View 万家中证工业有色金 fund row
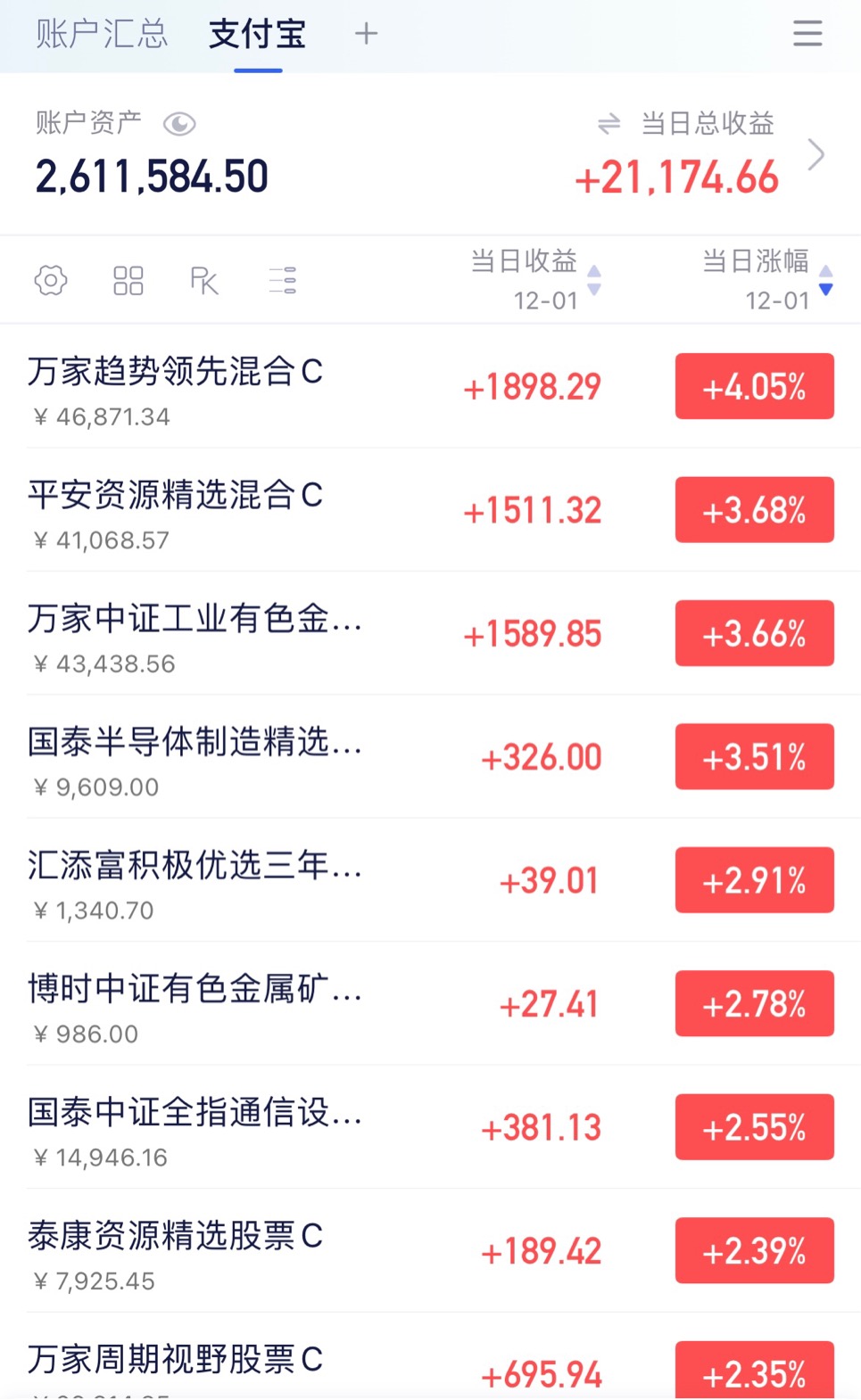861x1400 pixels. pos(430,633)
